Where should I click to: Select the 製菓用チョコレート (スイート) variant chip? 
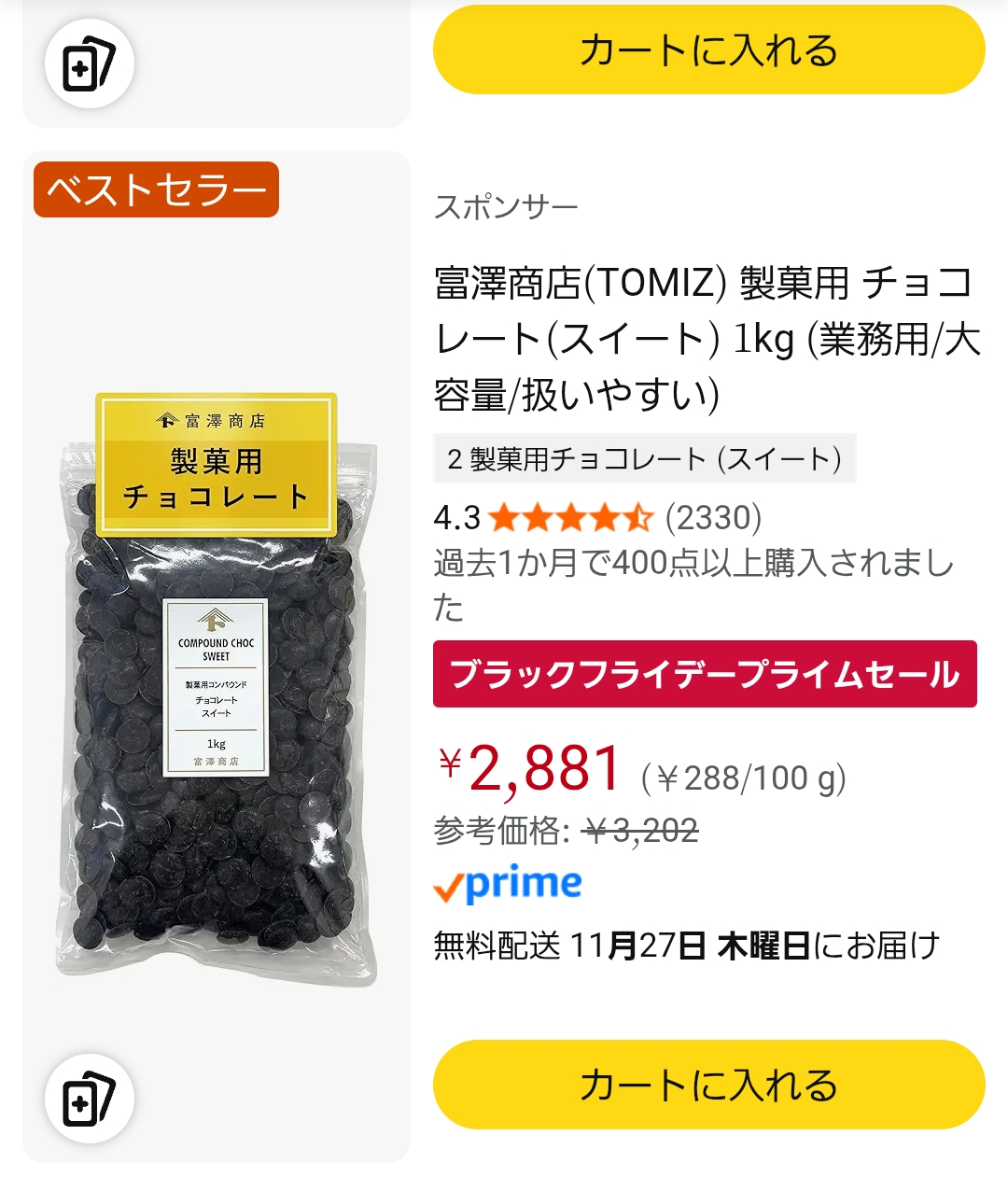click(644, 459)
